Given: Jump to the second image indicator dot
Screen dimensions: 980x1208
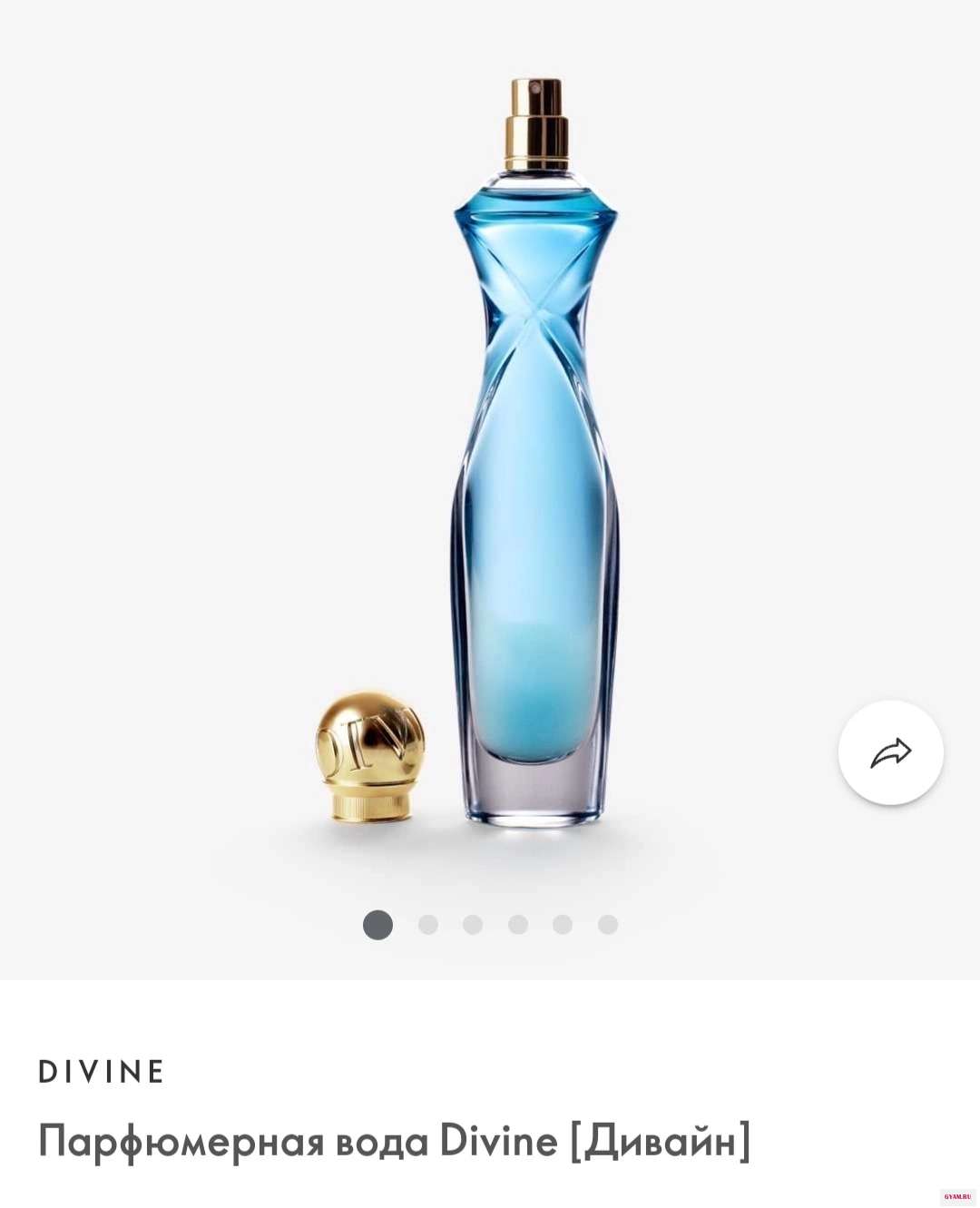Looking at the screenshot, I should 428,925.
